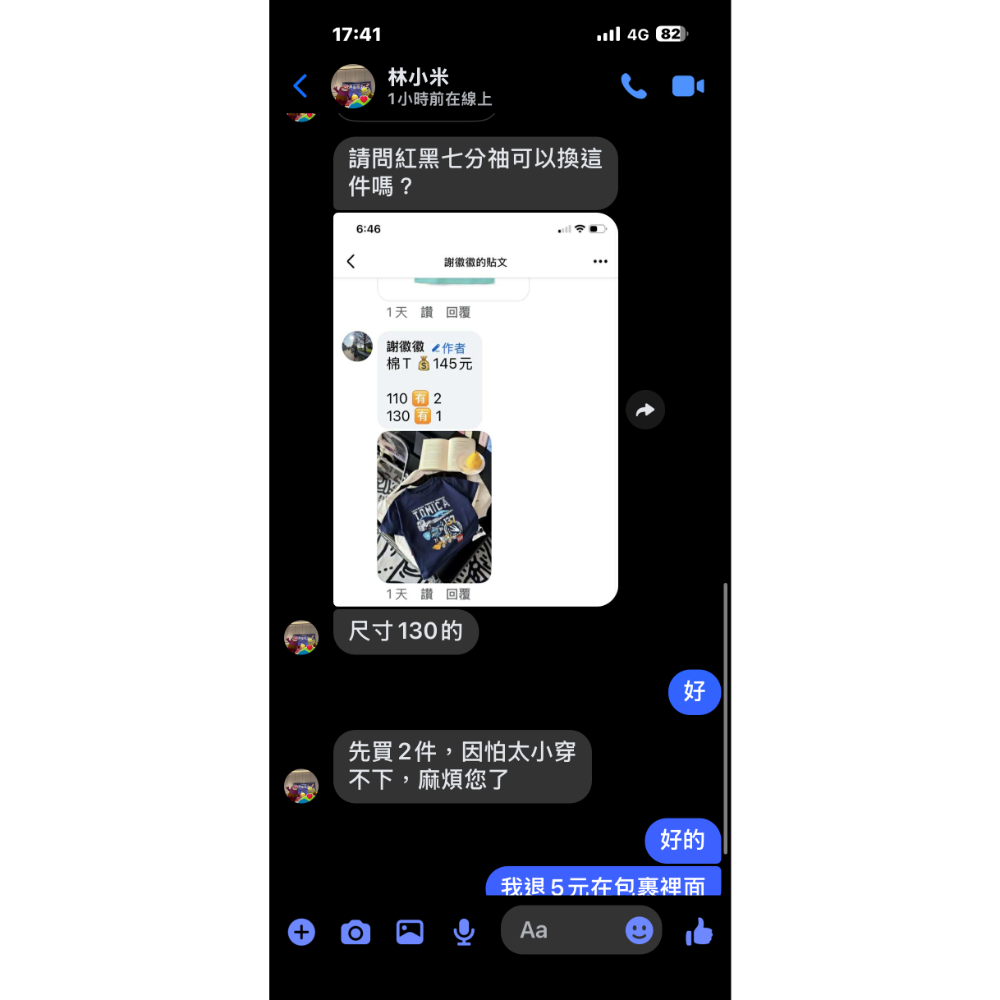Forward the screenshot with the share arrow
The image size is (1000, 1000).
(645, 410)
